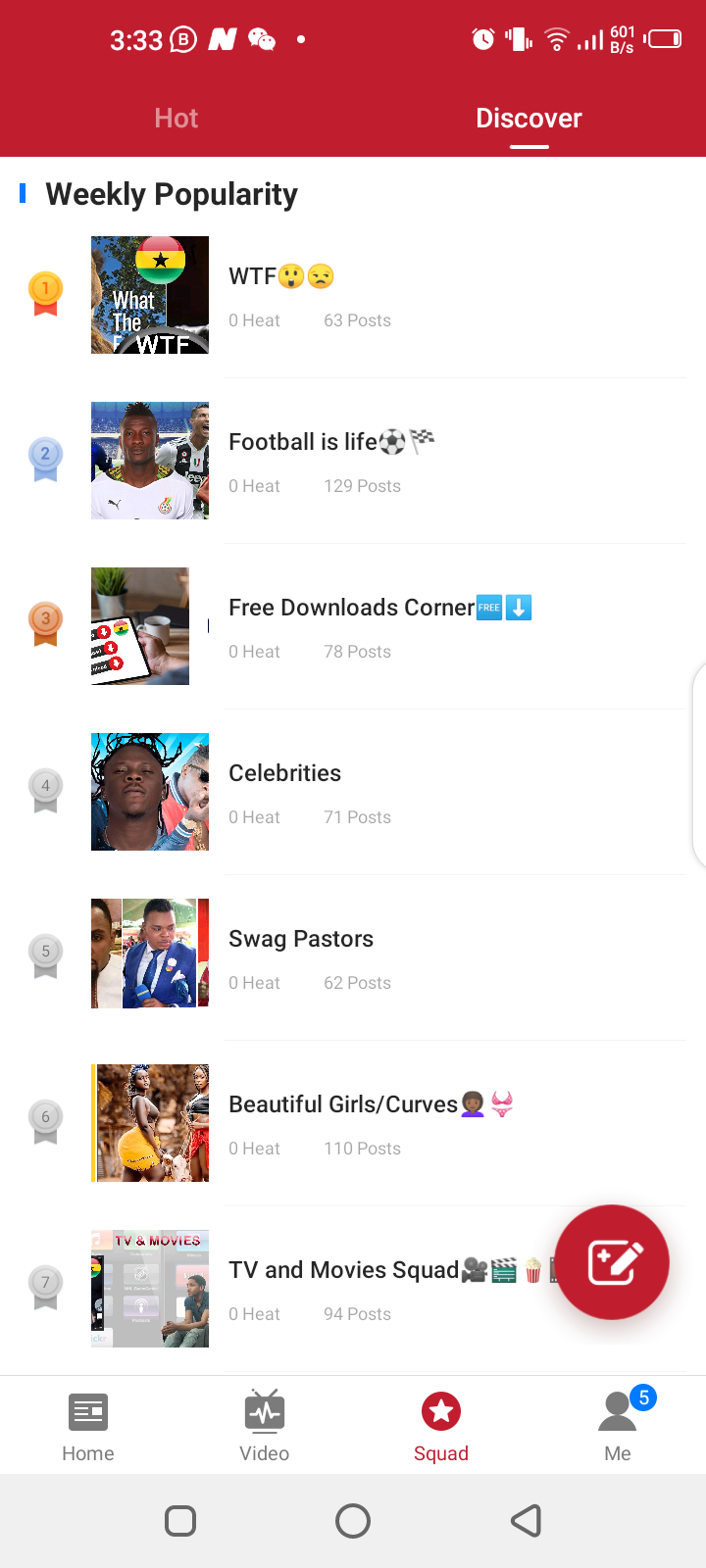Screen dimensions: 706x1568
Task: Switch to the Hot tab
Action: coord(176,119)
